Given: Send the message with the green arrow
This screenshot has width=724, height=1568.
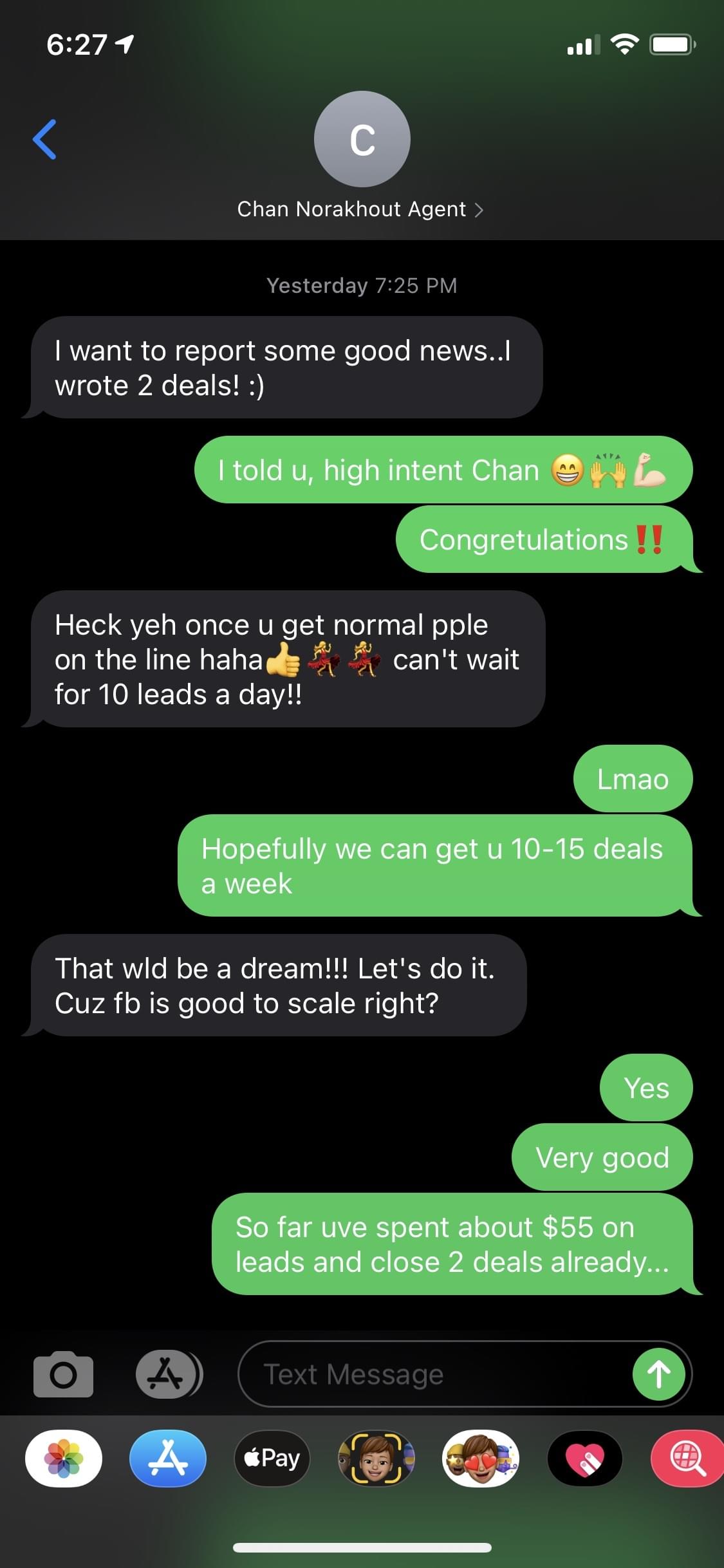Looking at the screenshot, I should coord(658,1374).
